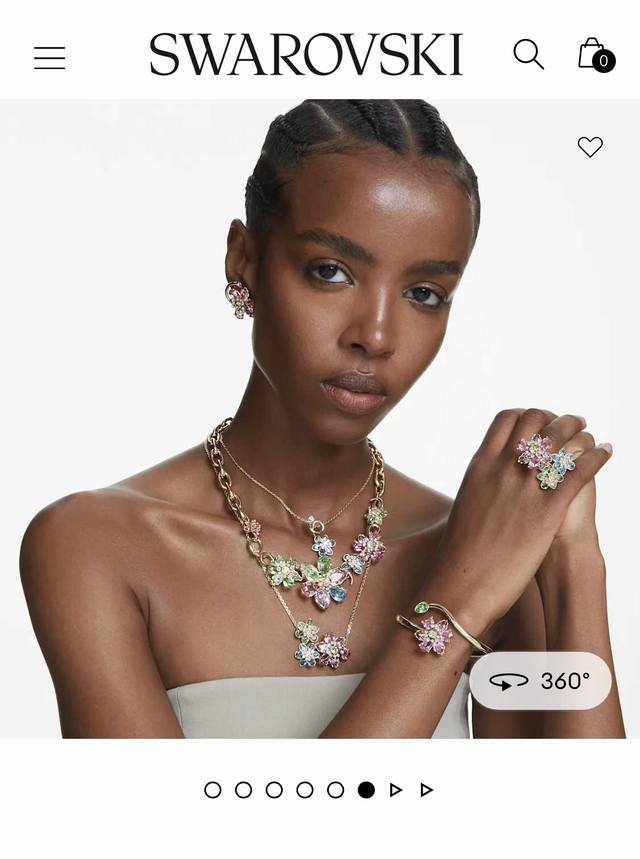Screen dimensions: 640x859
Task: Select the second image dot
Action: pos(243,790)
